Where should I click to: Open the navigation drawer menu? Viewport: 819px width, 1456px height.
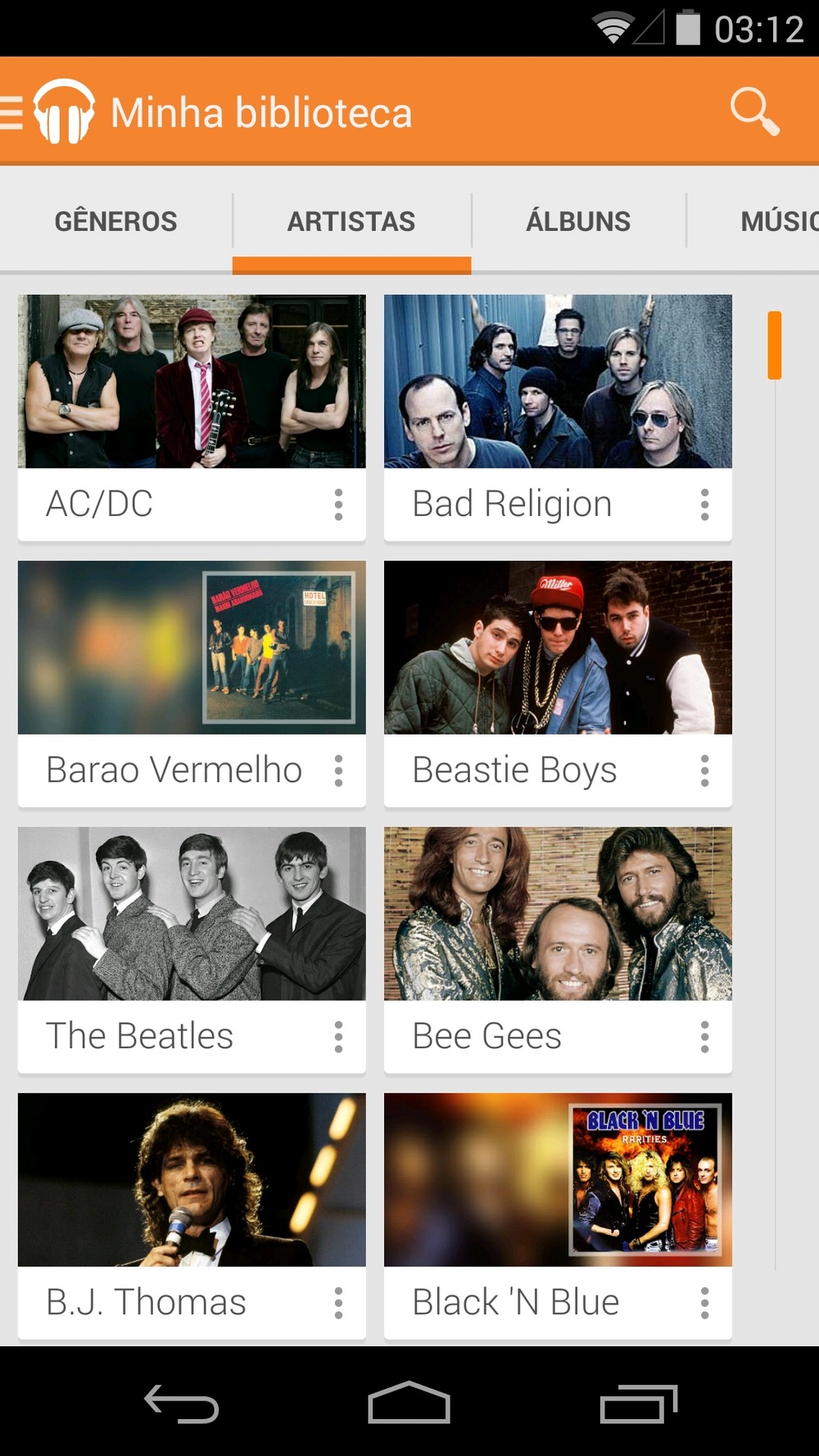tap(13, 112)
